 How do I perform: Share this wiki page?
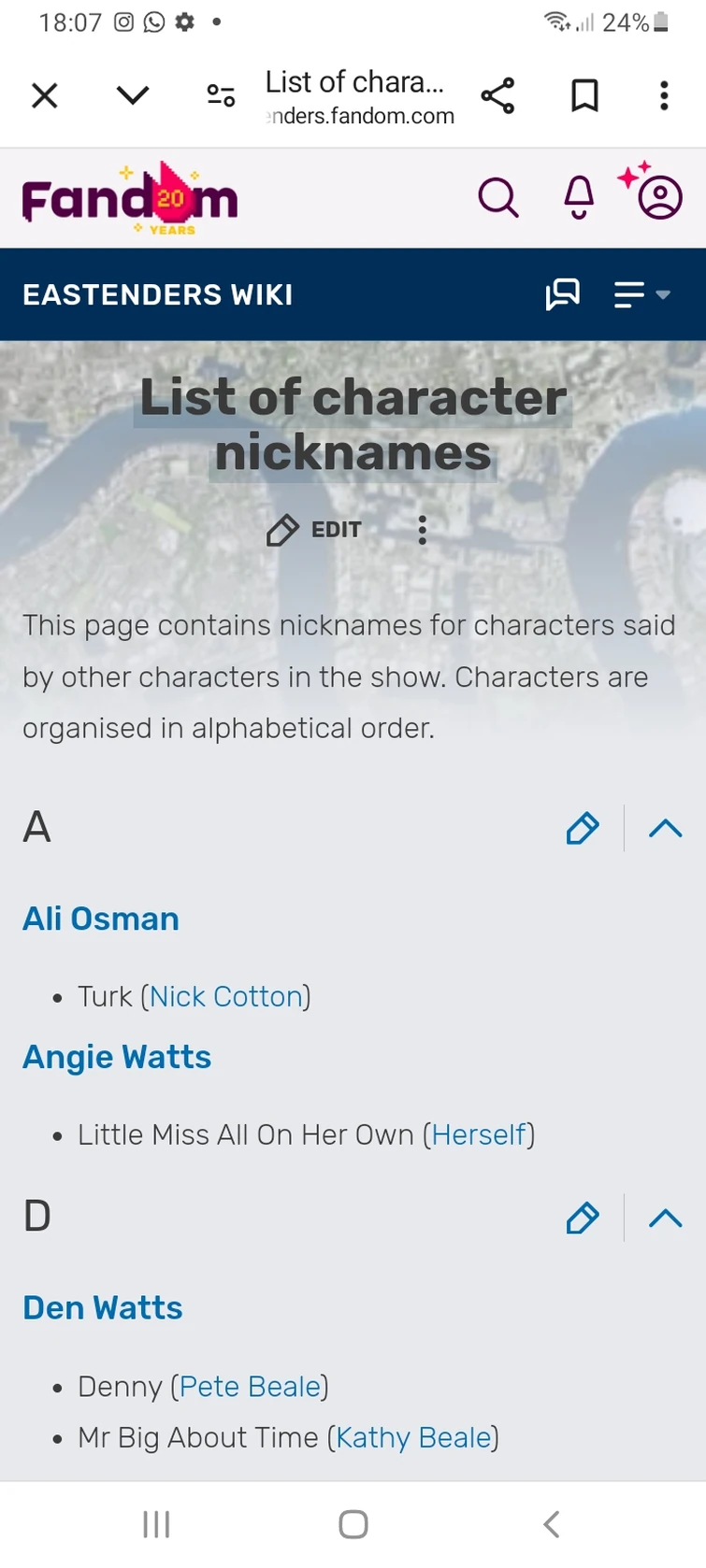coord(497,95)
